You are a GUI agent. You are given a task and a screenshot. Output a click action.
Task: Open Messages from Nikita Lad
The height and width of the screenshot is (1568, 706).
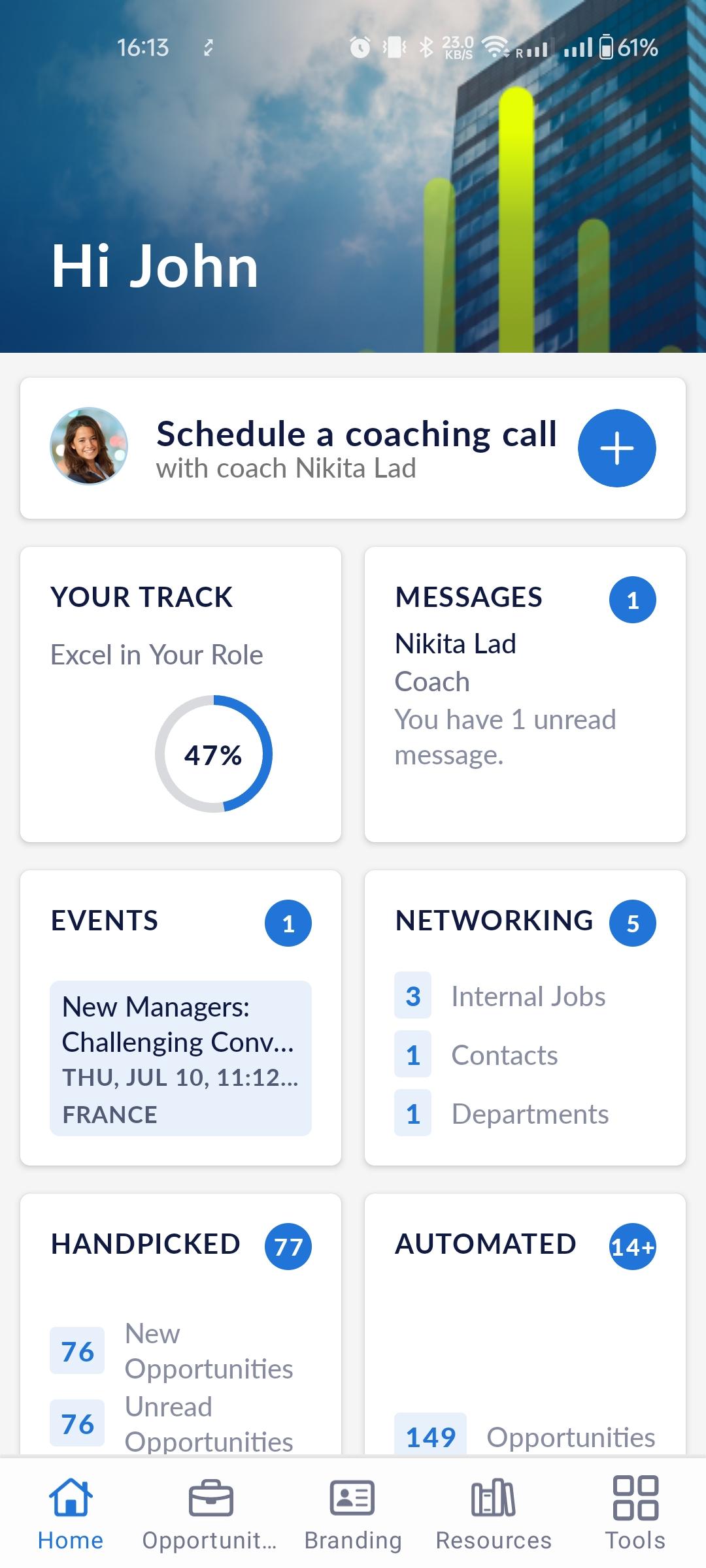[x=524, y=694]
